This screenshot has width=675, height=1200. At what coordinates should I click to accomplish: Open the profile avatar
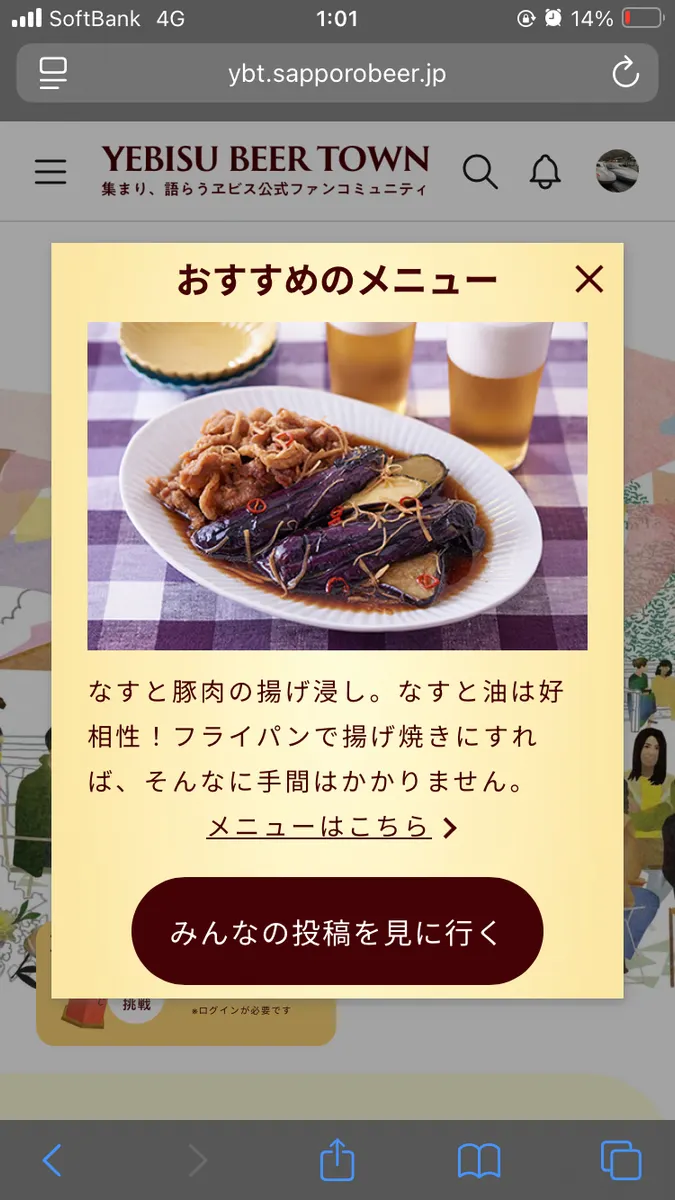(x=616, y=172)
